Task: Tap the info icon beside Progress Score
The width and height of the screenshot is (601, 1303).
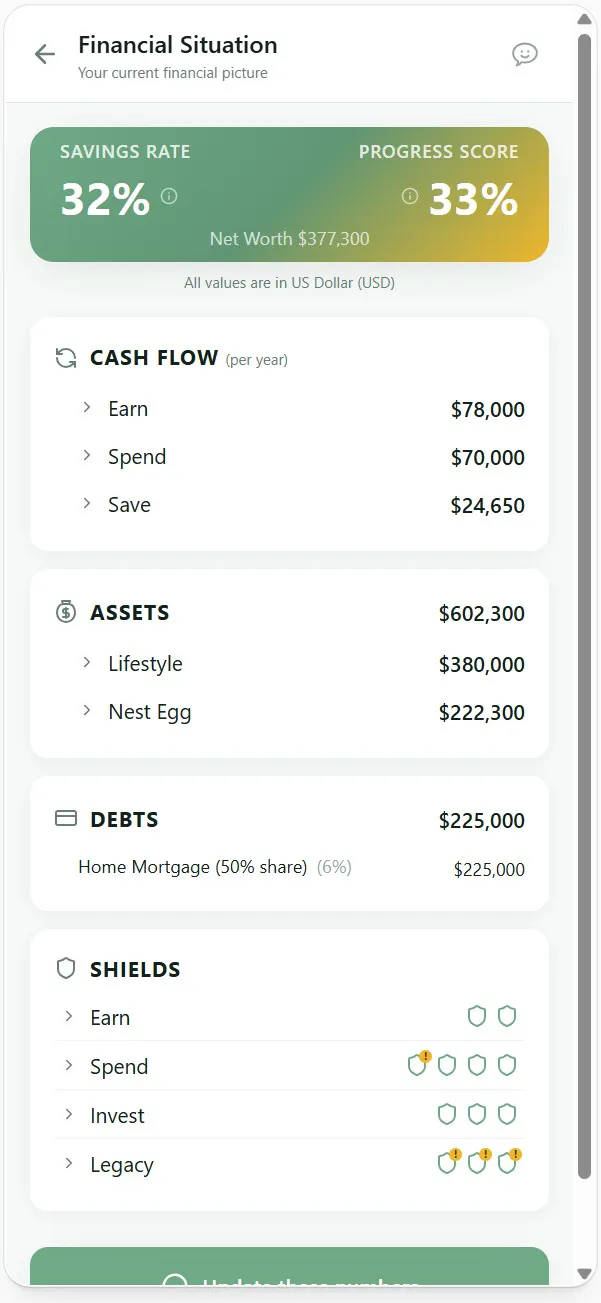Action: 409,196
